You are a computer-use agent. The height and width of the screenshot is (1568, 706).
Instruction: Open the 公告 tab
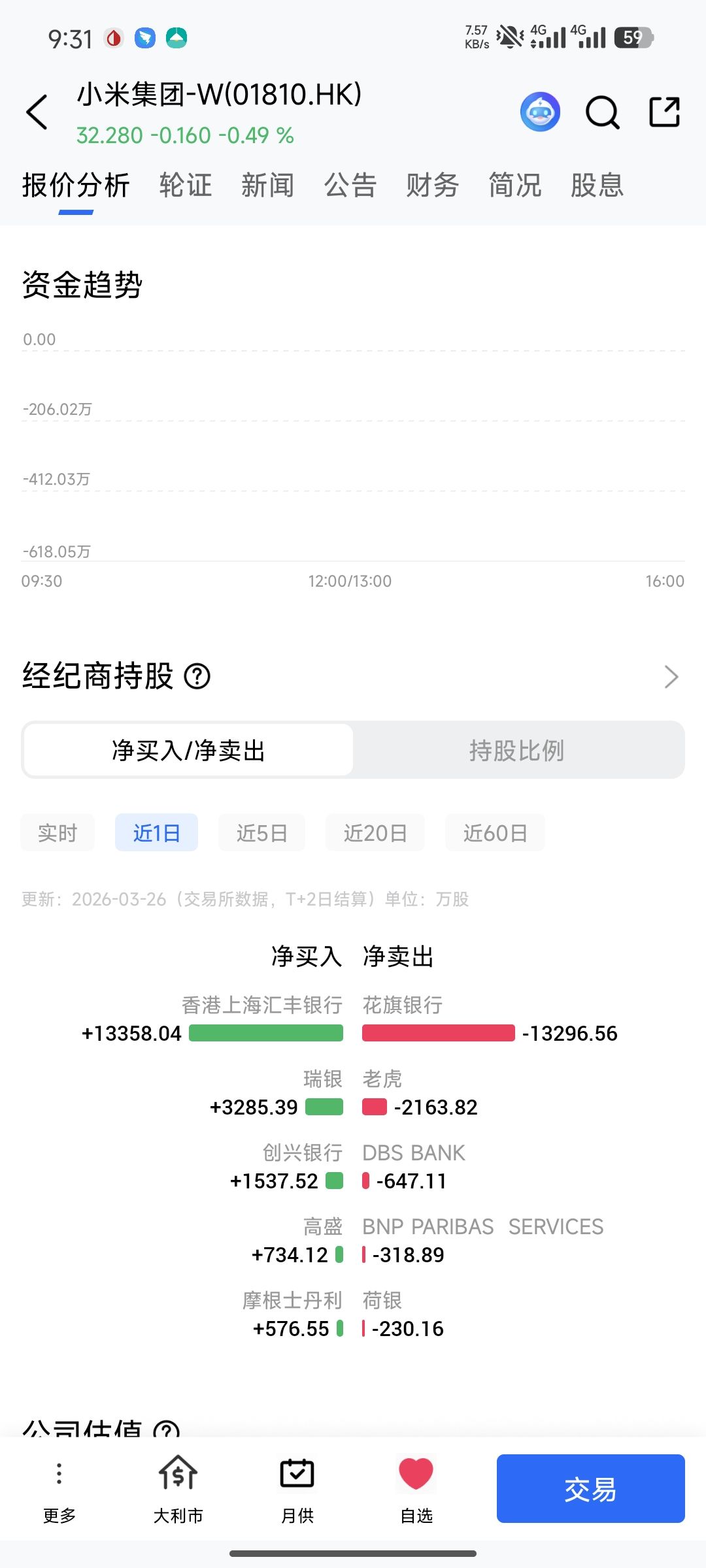click(x=350, y=186)
